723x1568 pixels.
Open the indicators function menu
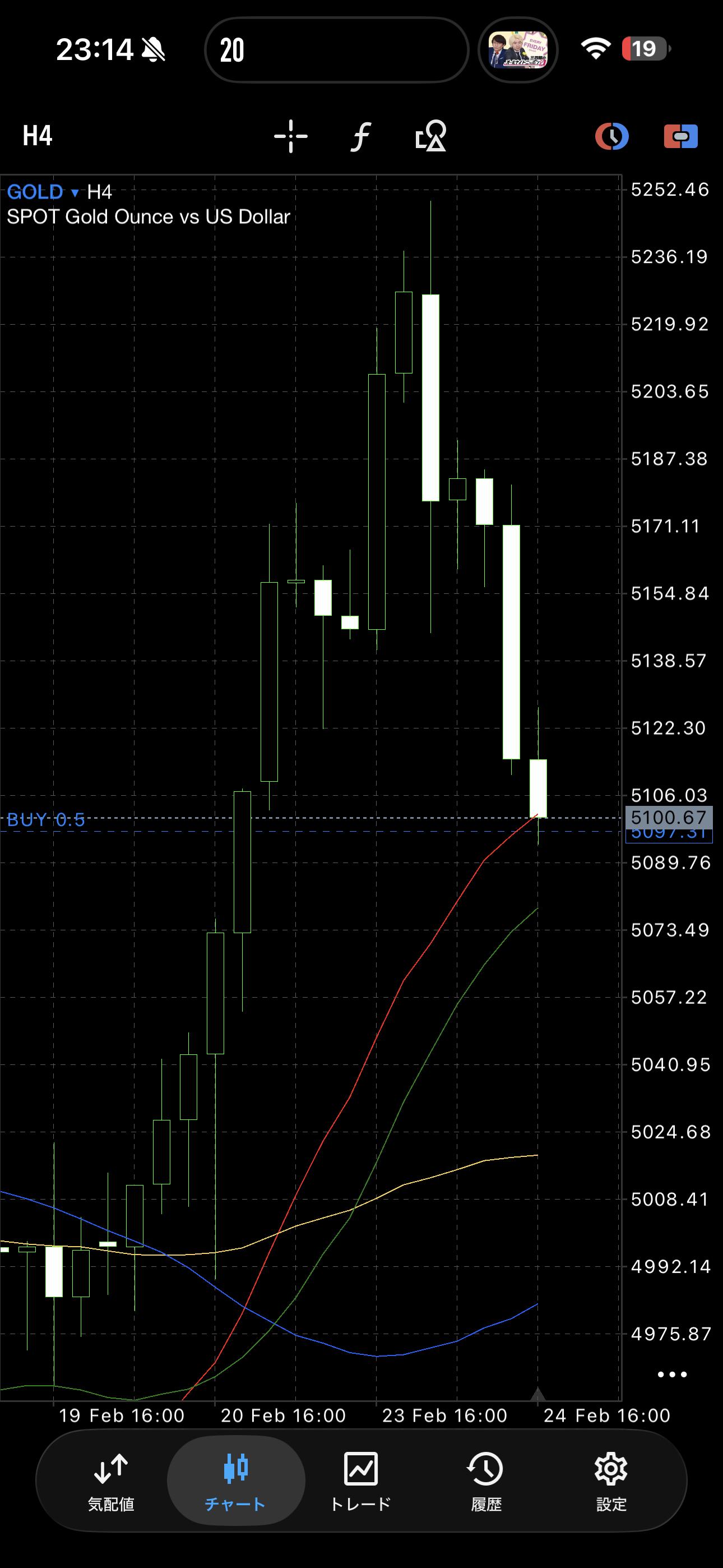tap(360, 136)
